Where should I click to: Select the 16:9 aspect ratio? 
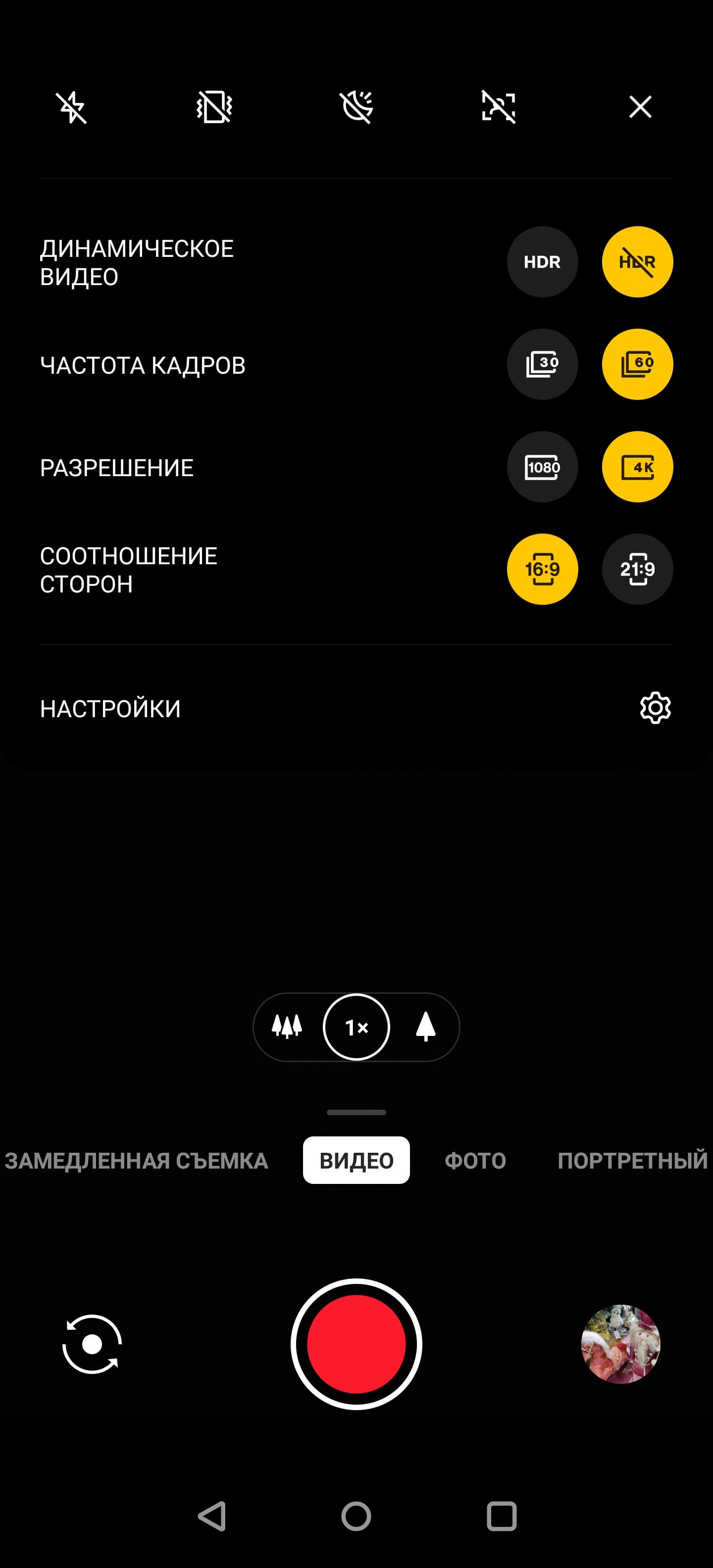click(x=542, y=569)
